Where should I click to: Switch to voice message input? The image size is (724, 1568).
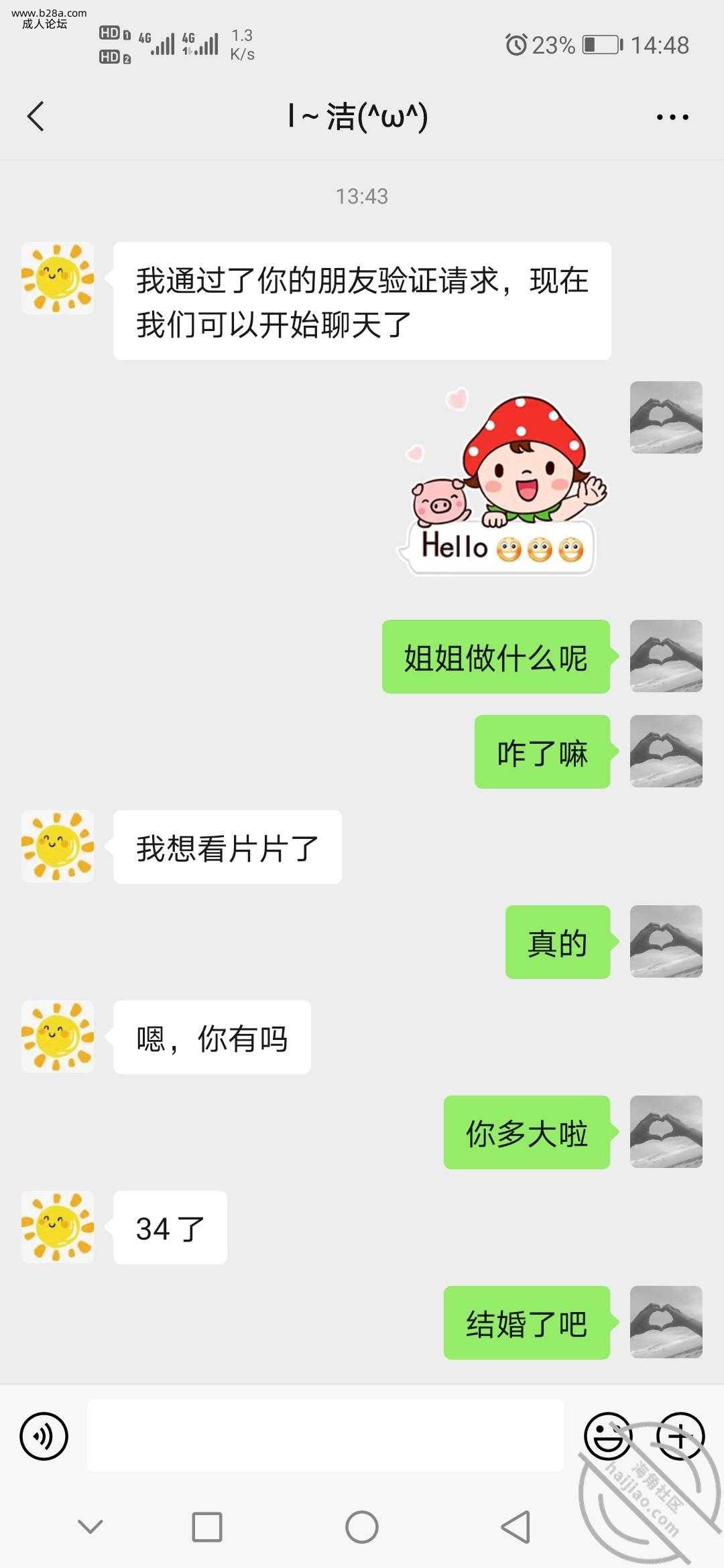(44, 1435)
